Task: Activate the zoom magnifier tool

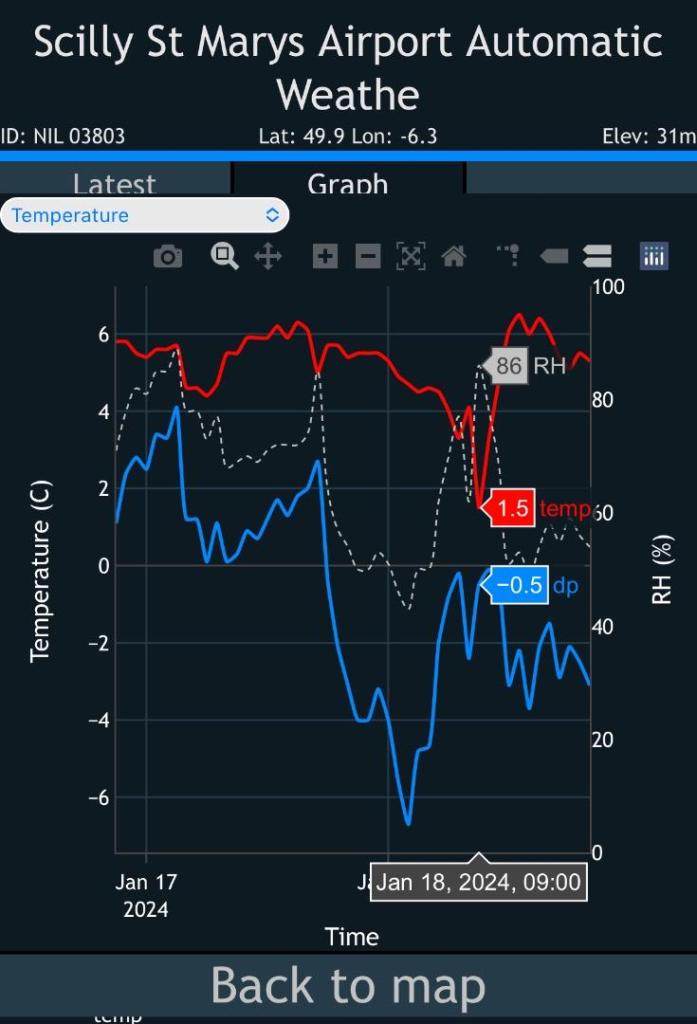Action: pos(225,257)
